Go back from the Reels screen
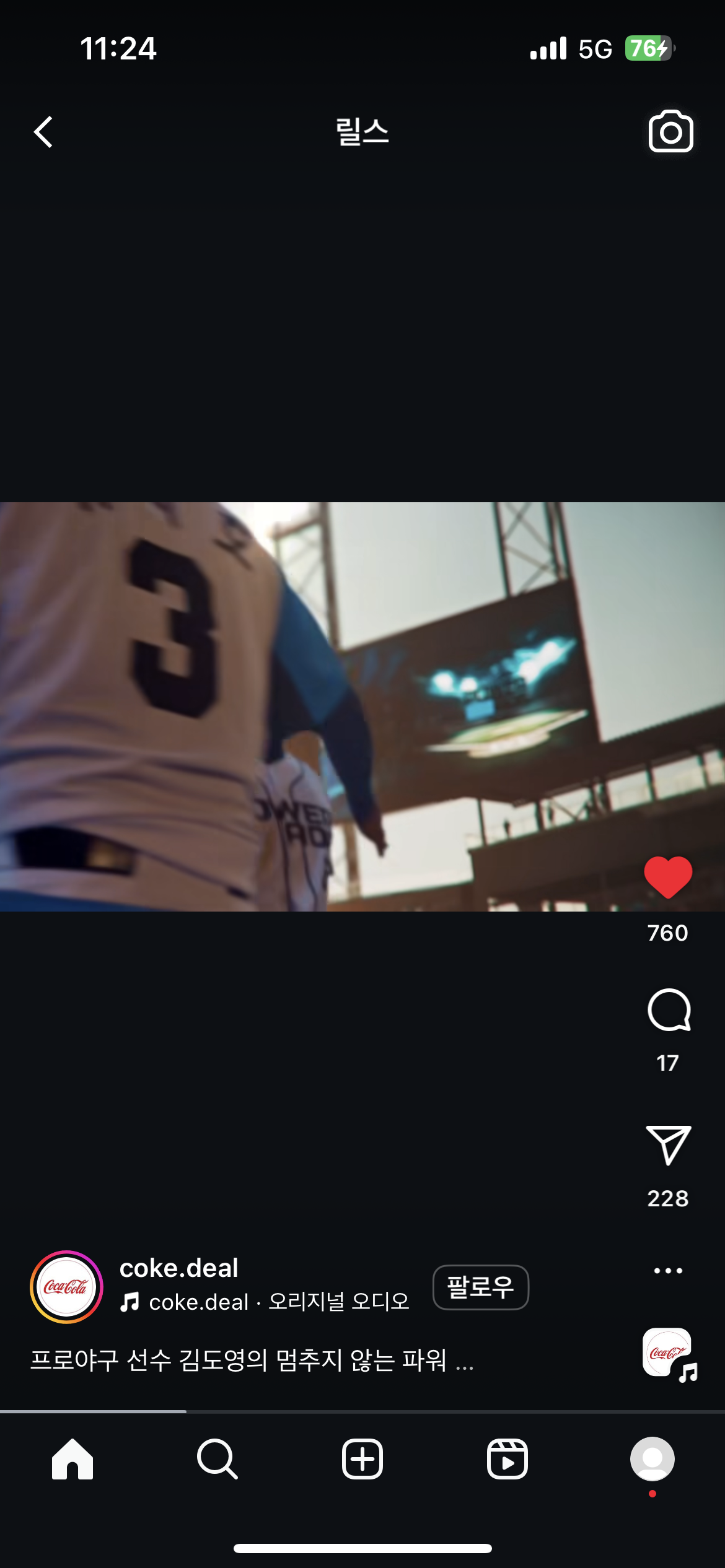The width and height of the screenshot is (725, 1568). tap(43, 132)
